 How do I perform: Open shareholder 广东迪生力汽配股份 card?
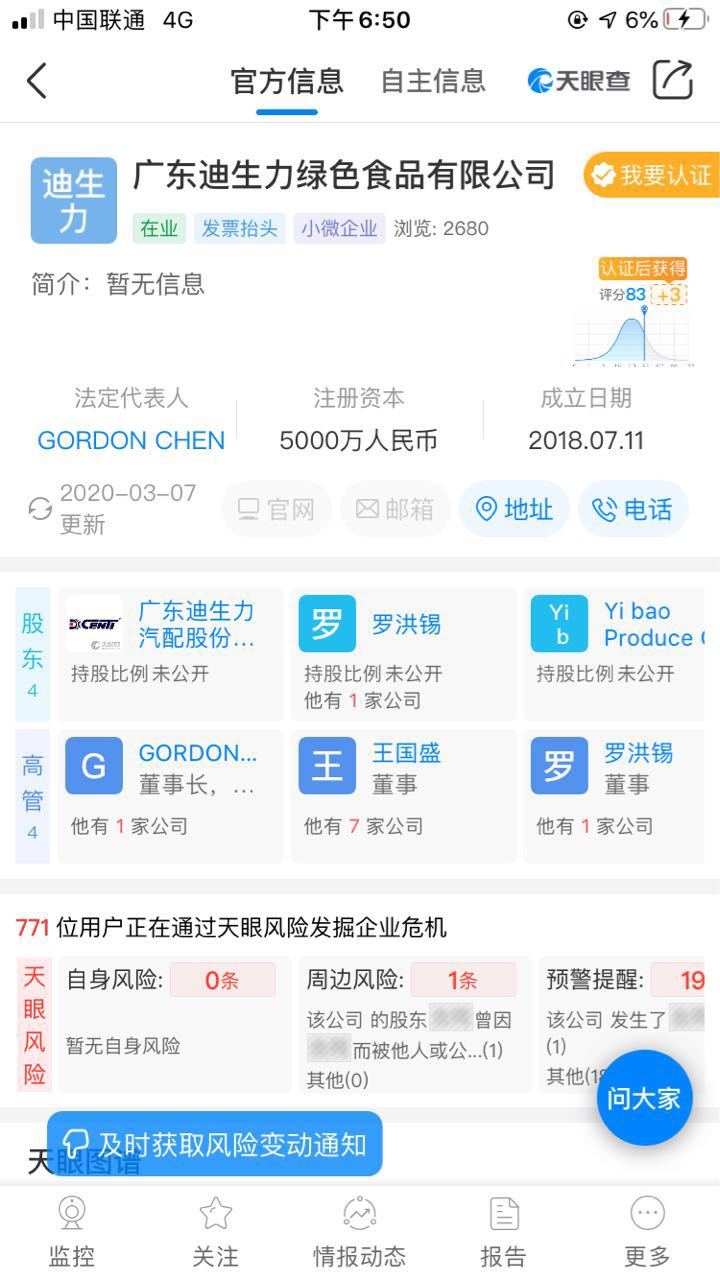pos(171,654)
